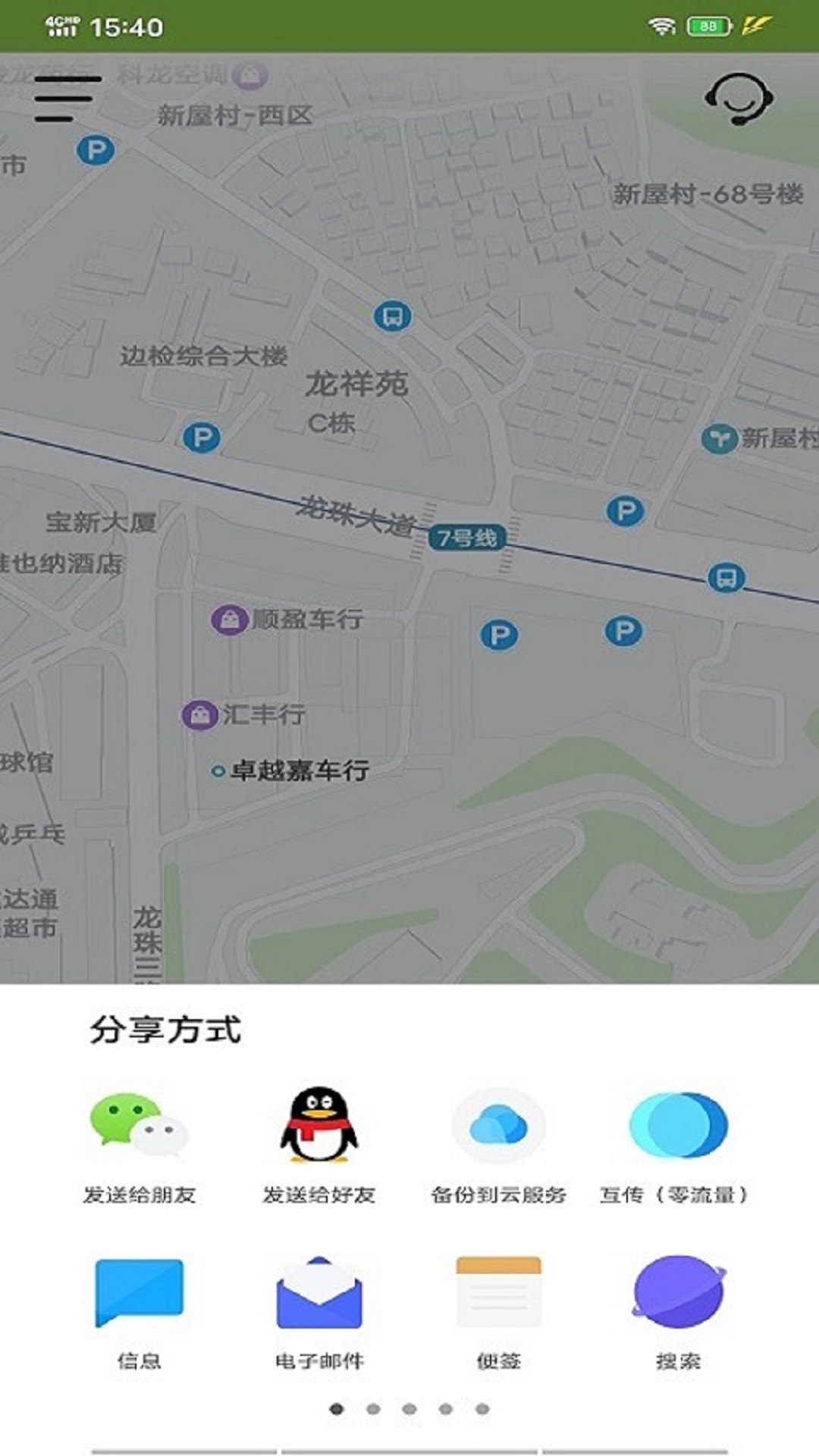819x1456 pixels.
Task: Contact customer service via headset icon
Action: (739, 99)
